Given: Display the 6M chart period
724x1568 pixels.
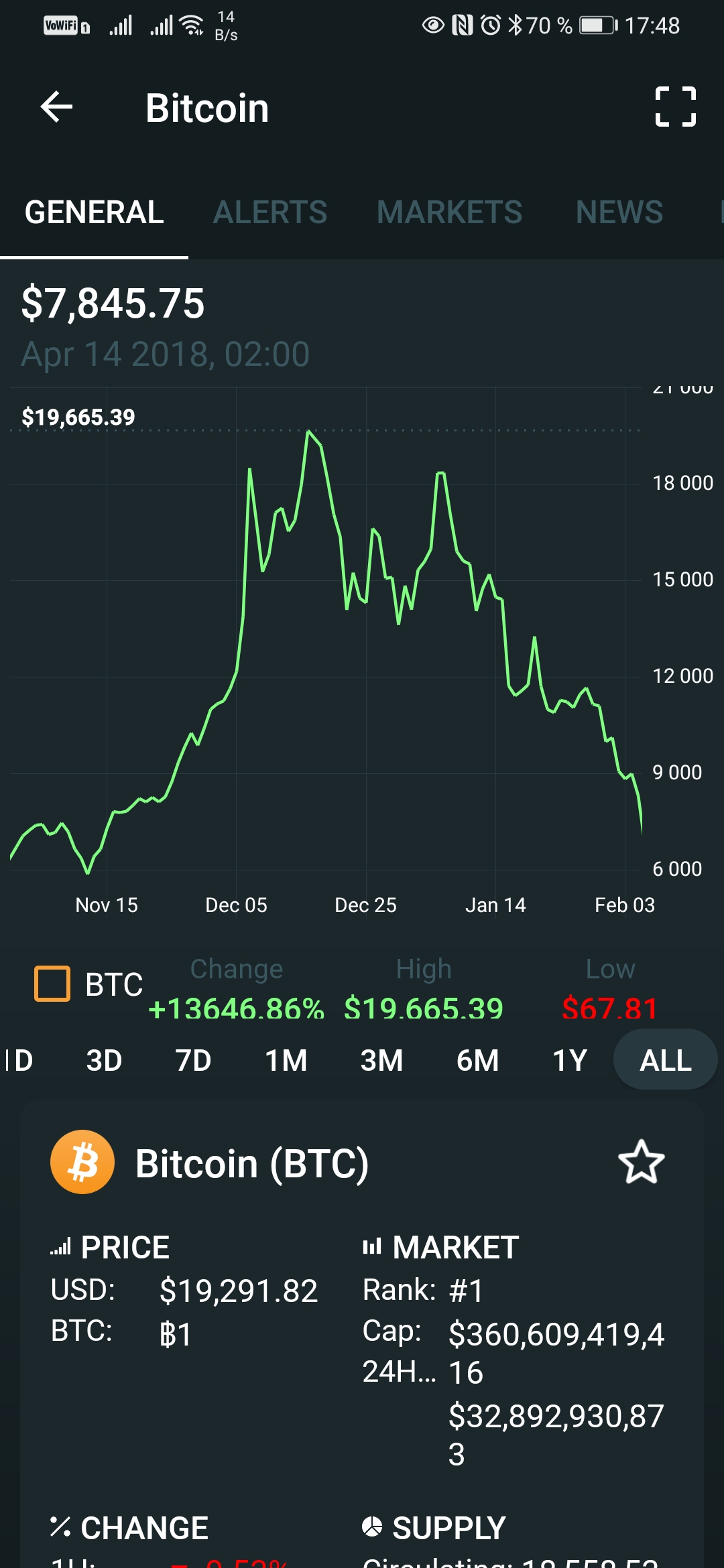Looking at the screenshot, I should point(477,1060).
